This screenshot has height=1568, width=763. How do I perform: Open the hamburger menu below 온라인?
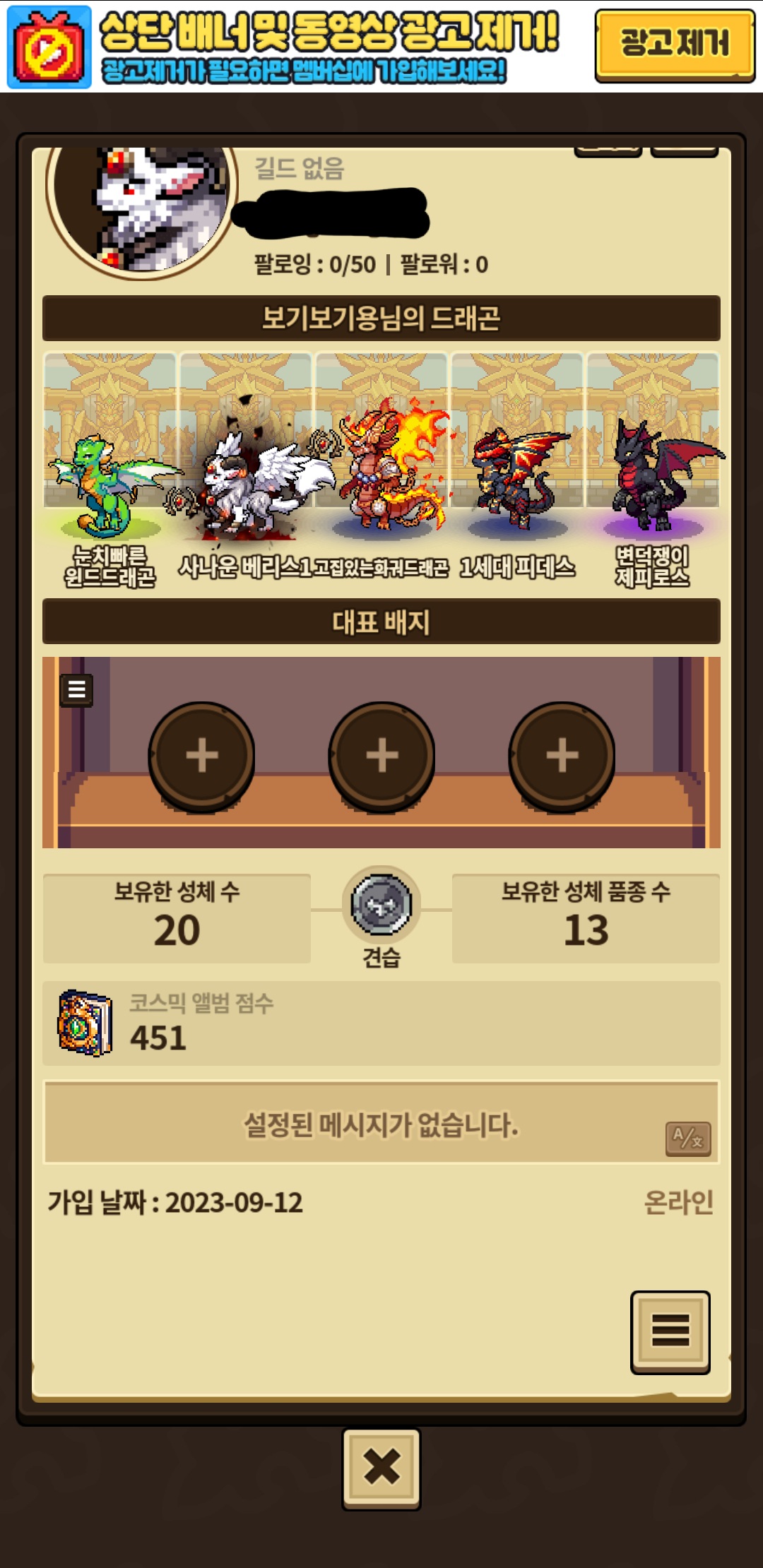(x=670, y=1332)
